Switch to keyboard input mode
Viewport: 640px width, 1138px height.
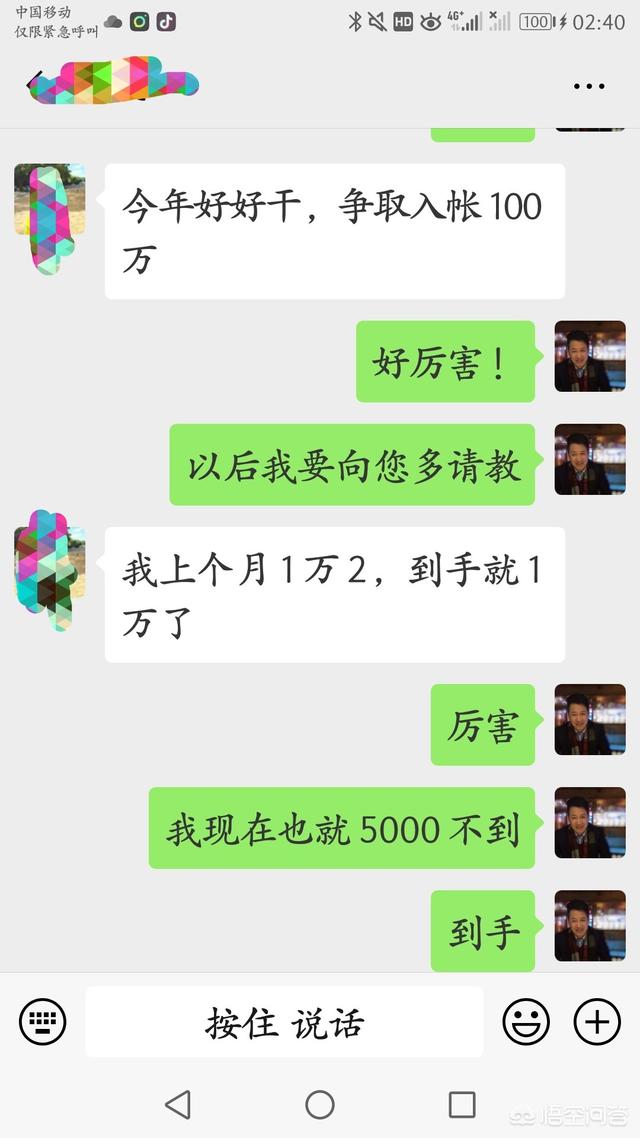click(43, 1021)
